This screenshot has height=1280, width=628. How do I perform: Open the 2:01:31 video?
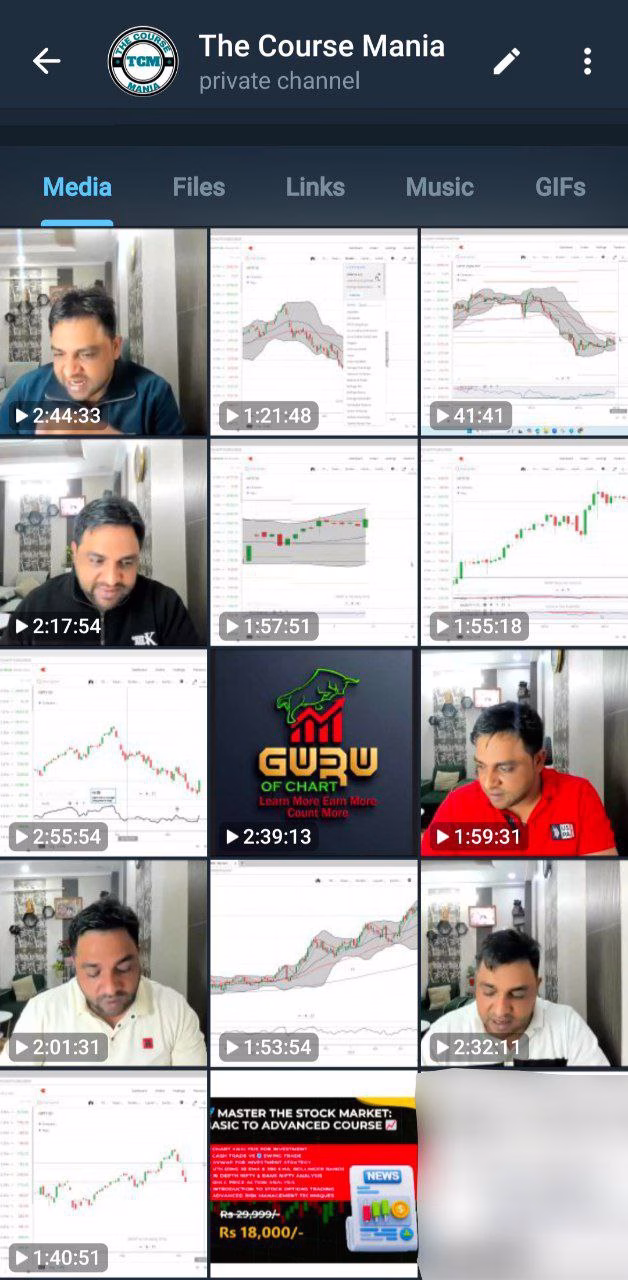coord(103,963)
